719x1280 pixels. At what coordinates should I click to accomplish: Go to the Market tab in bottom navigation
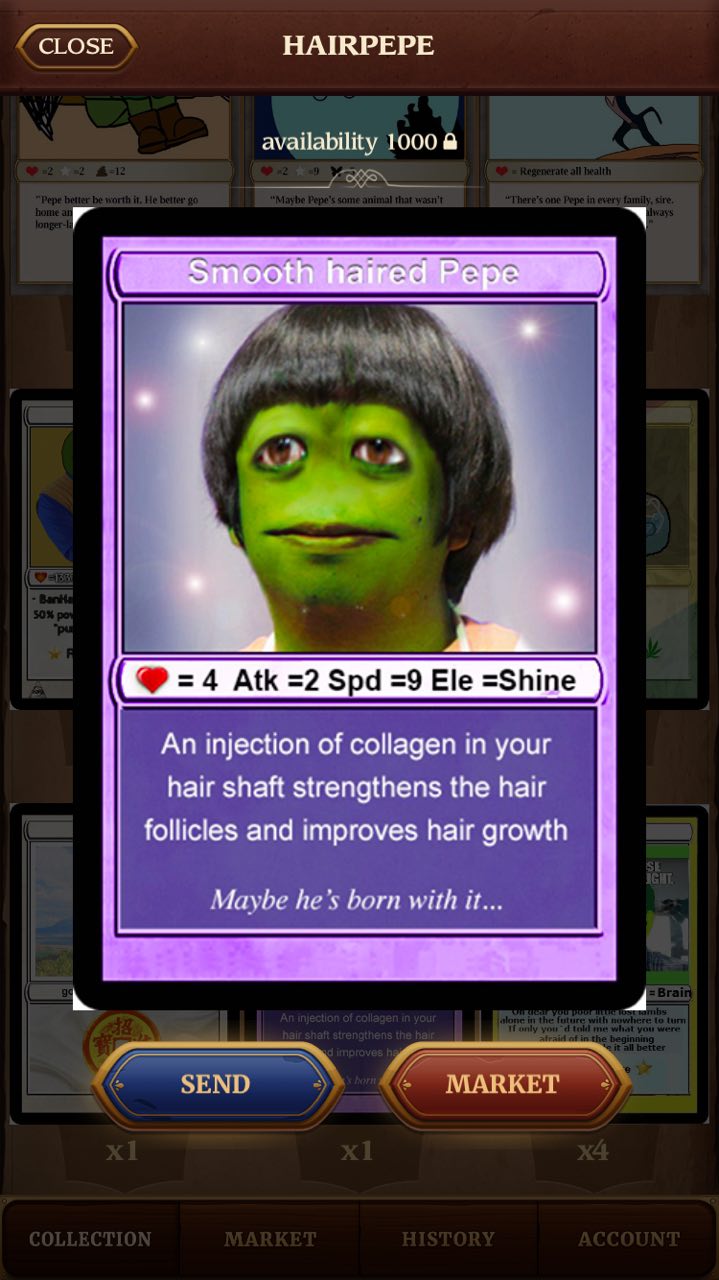(x=270, y=1239)
